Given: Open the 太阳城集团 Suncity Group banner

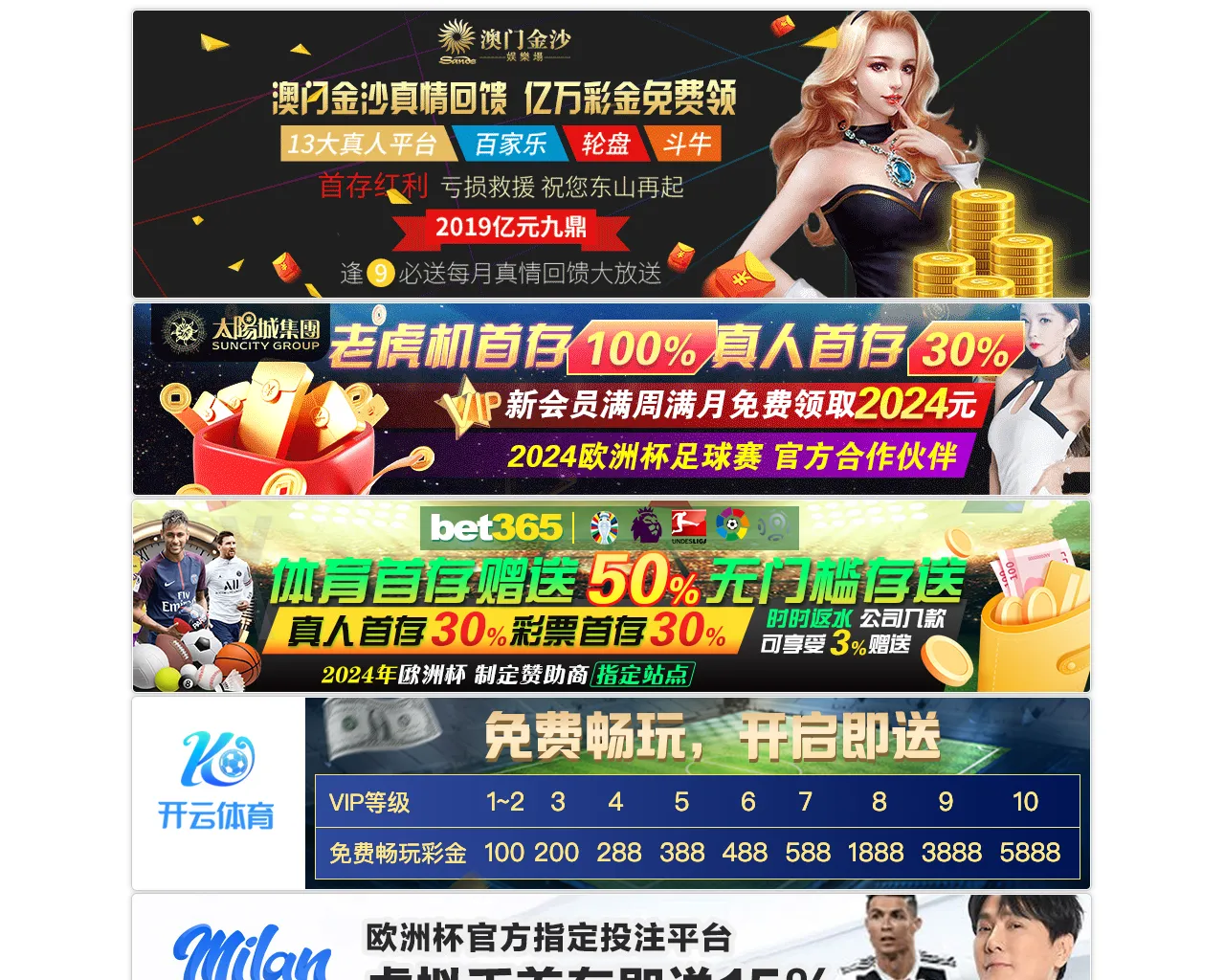Looking at the screenshot, I should pos(611,399).
